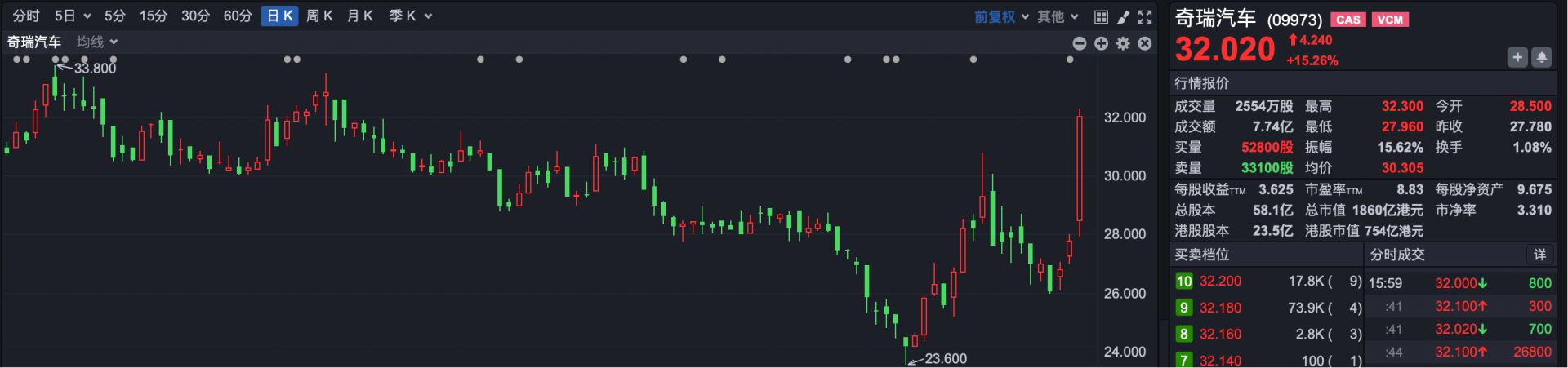Switch to the 周K weekly chart

(x=319, y=16)
